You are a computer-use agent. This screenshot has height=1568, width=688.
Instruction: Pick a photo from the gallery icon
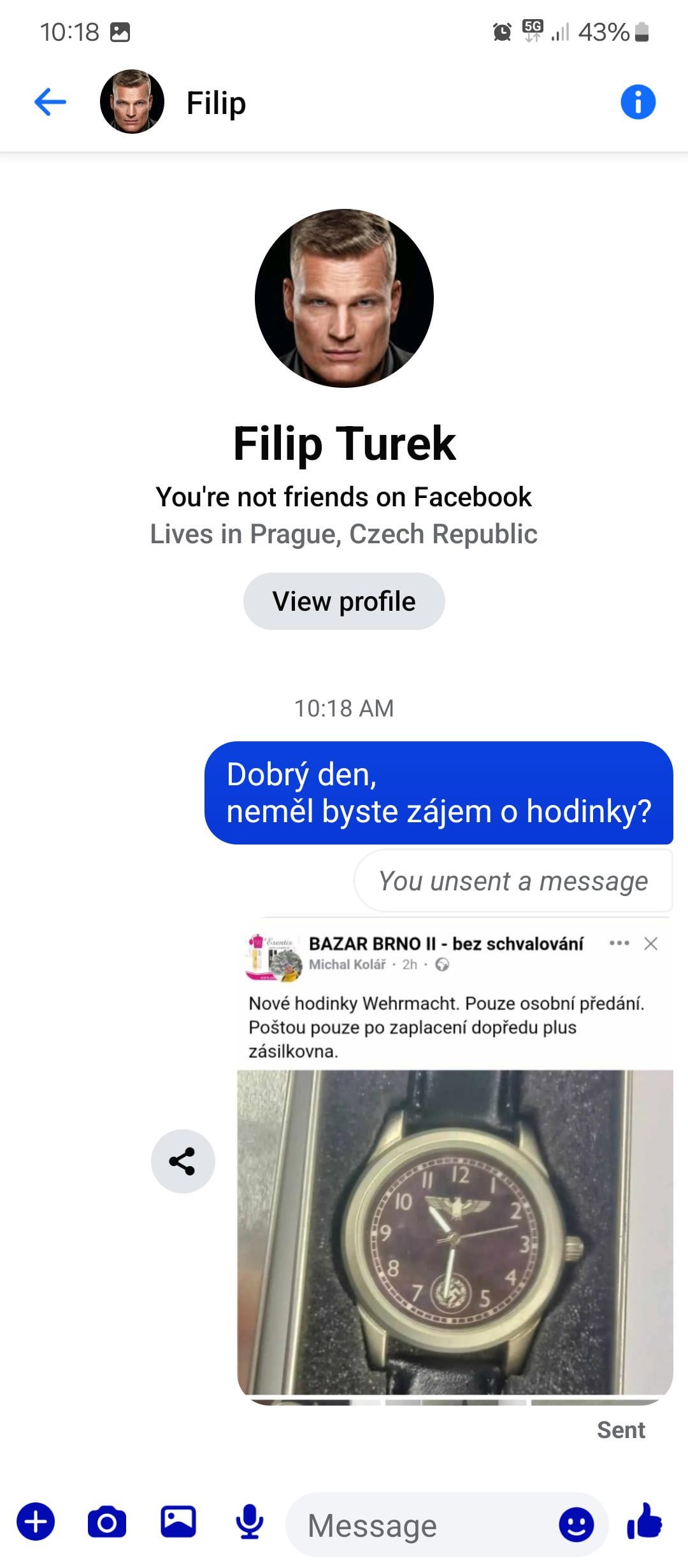(x=178, y=1522)
